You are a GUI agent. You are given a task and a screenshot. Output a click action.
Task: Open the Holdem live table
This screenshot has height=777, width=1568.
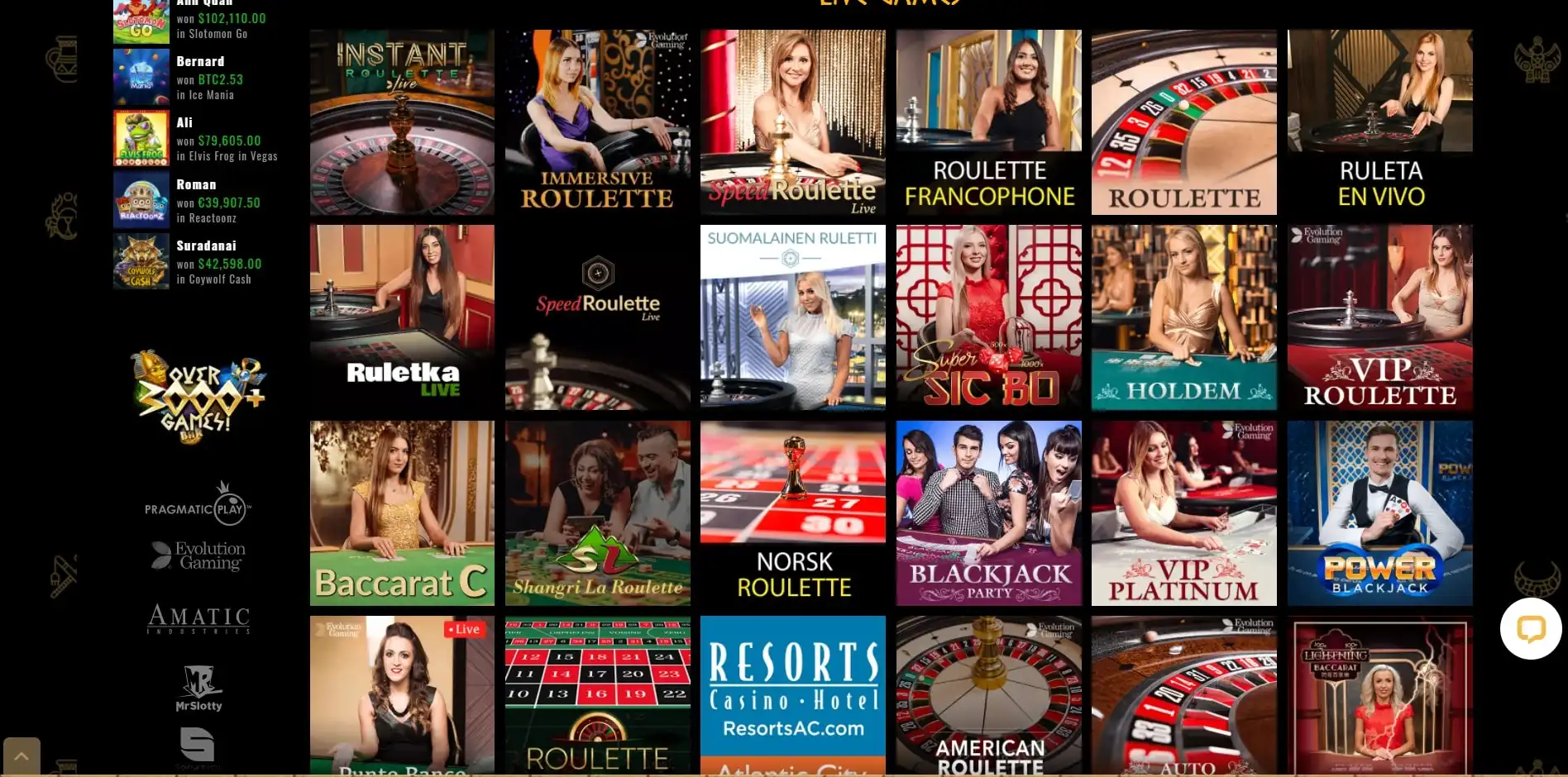coord(1183,317)
